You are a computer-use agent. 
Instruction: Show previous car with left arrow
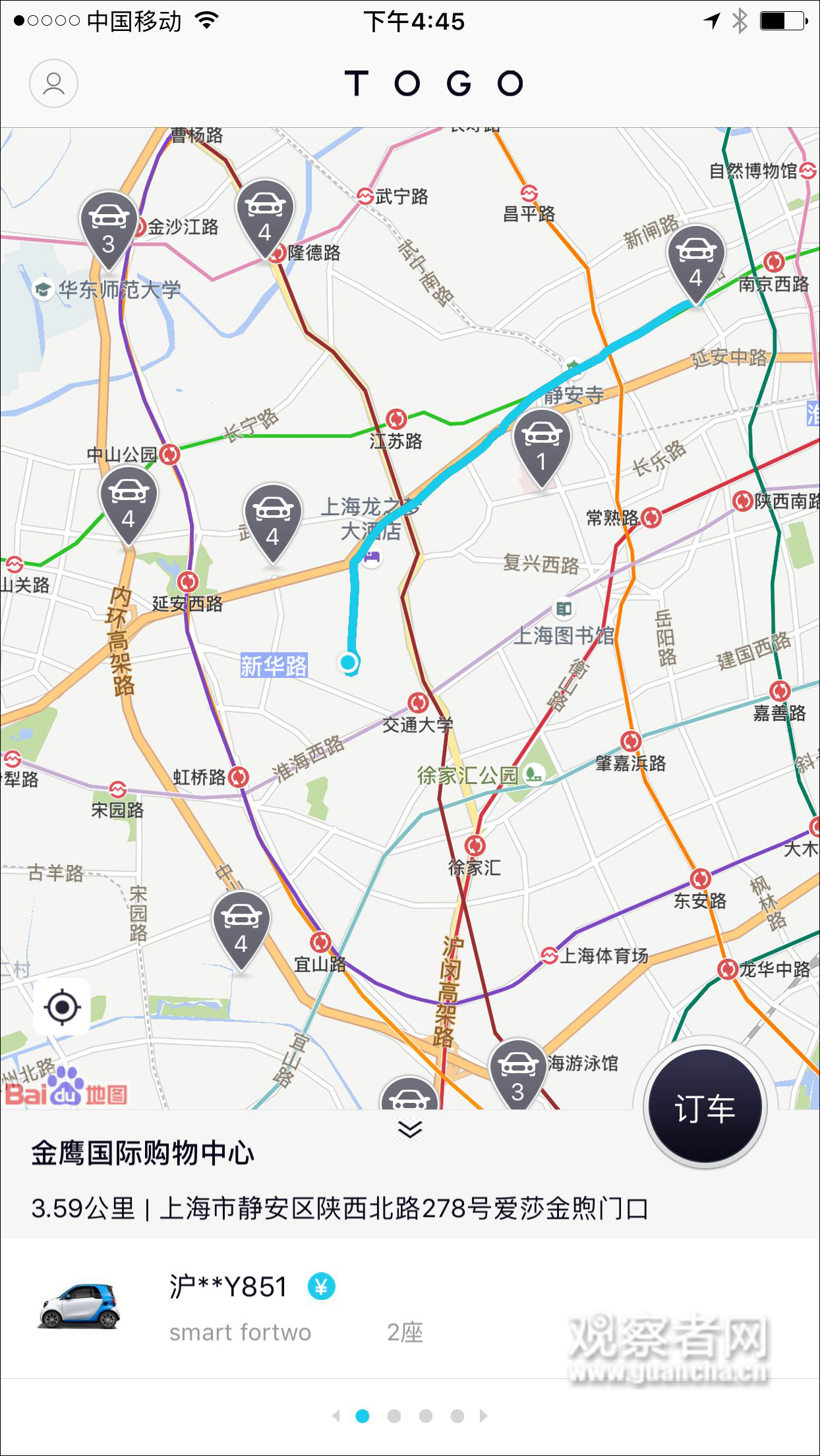336,1416
